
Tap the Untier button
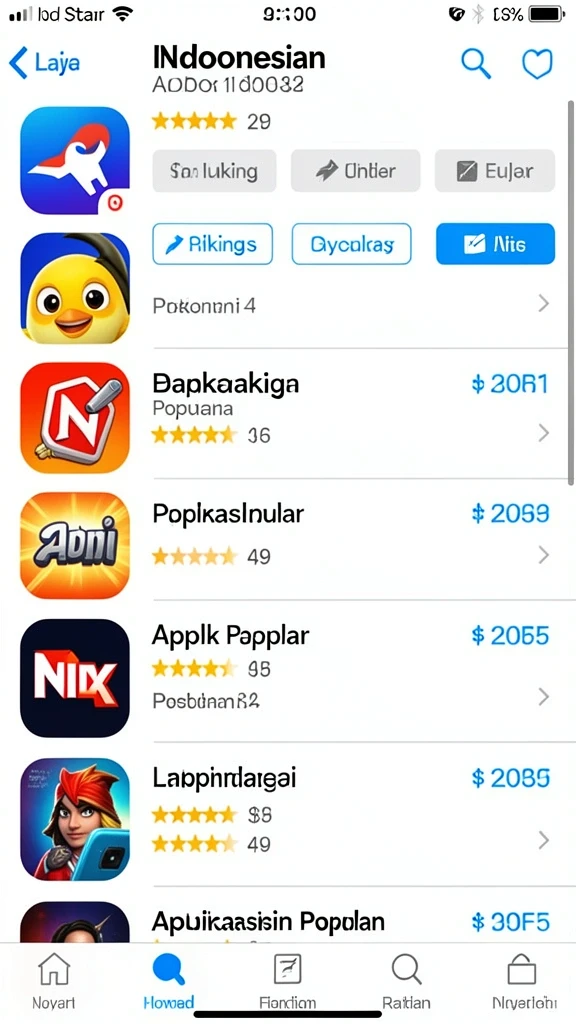(x=355, y=171)
